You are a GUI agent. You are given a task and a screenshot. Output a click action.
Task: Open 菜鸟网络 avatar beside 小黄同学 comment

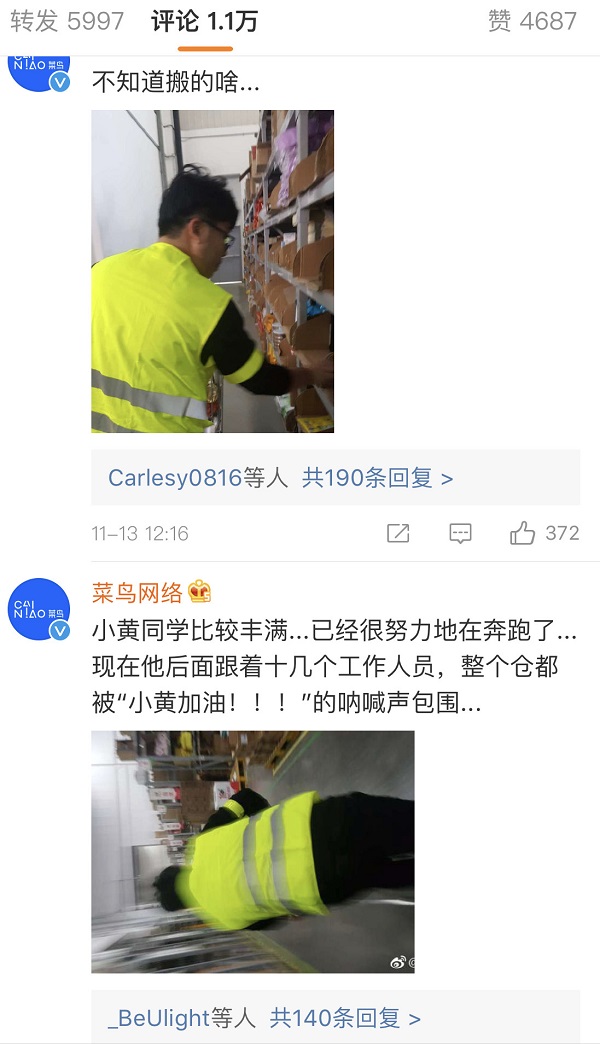point(39,609)
